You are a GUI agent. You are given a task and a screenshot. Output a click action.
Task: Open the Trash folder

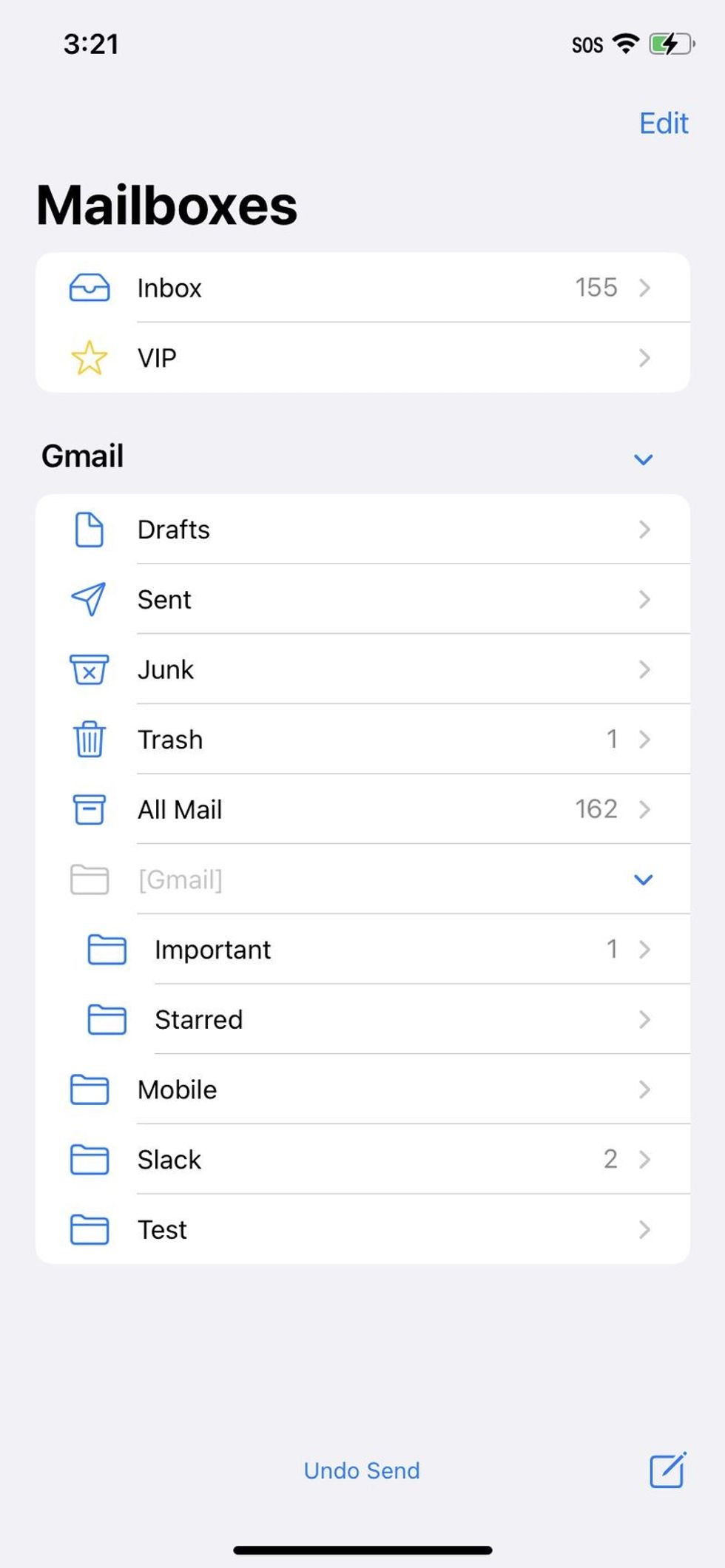pyautogui.click(x=362, y=739)
